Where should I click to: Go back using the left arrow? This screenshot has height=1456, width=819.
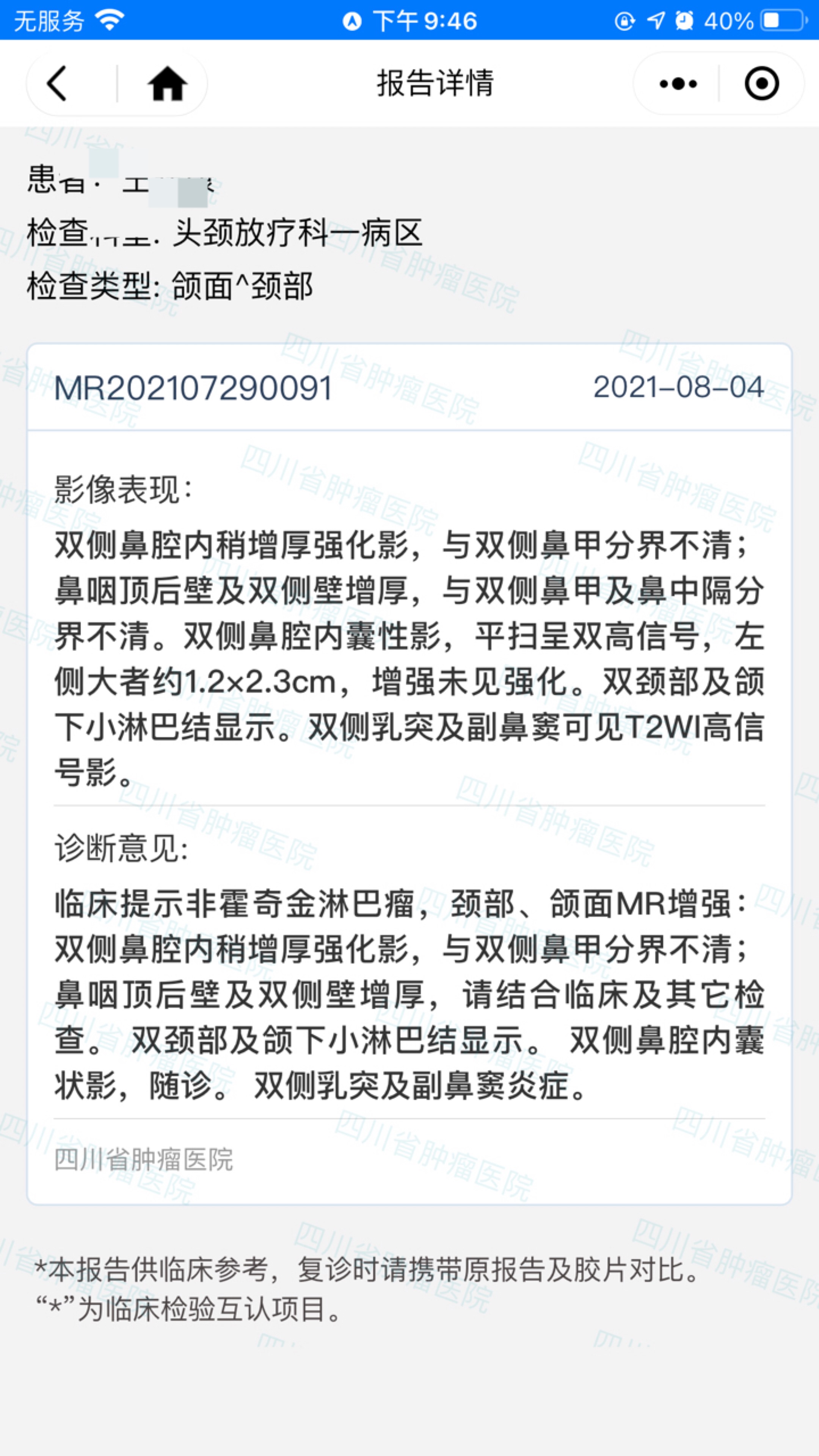56,84
